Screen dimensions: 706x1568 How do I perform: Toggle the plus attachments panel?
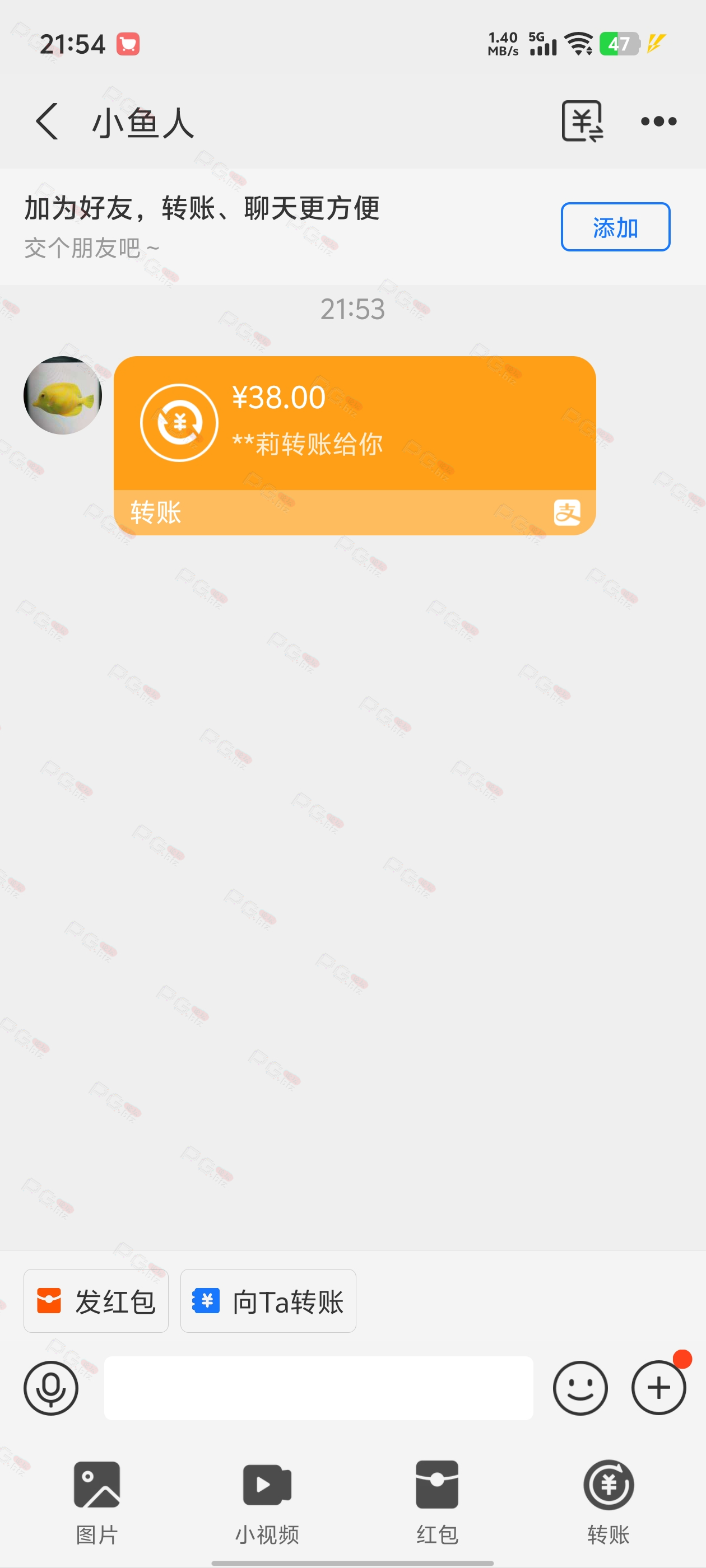(x=658, y=1388)
